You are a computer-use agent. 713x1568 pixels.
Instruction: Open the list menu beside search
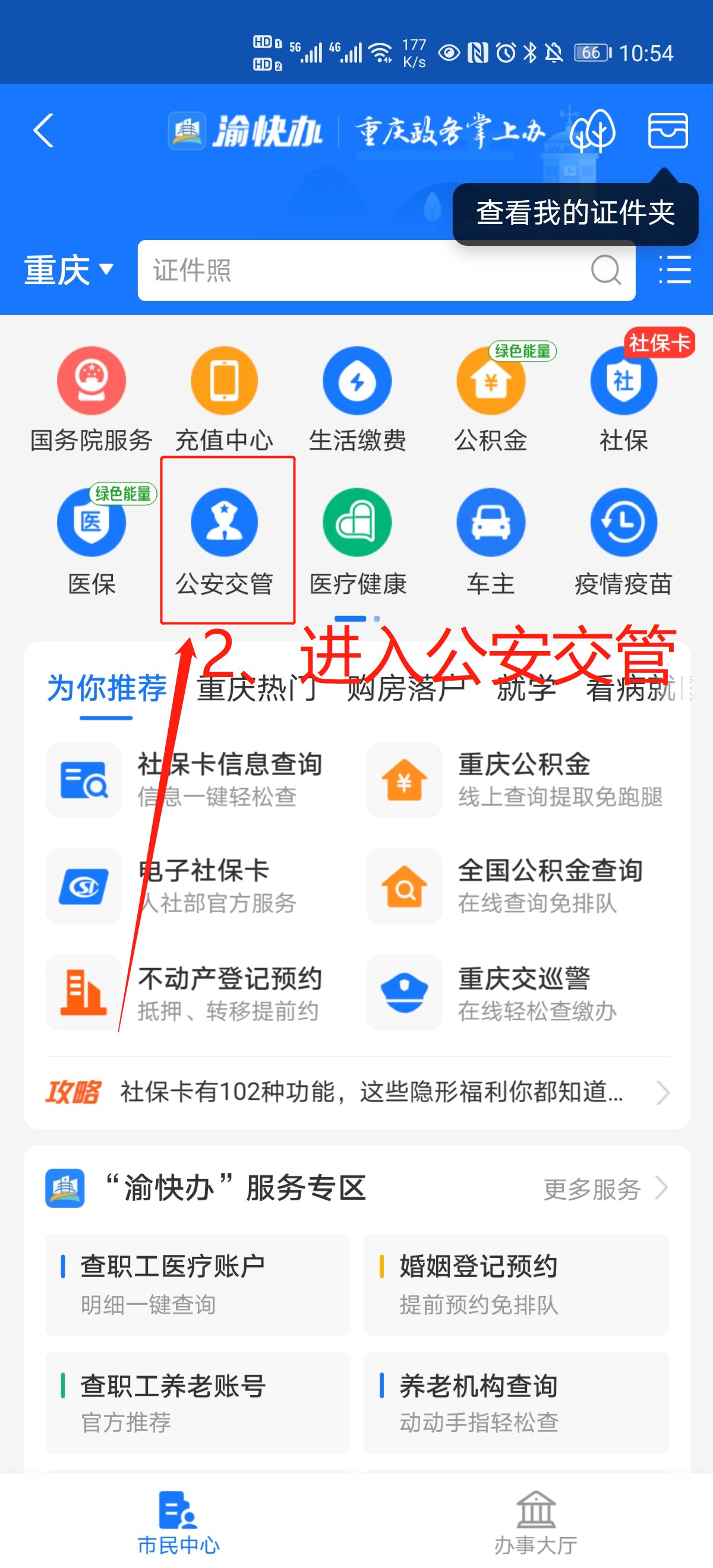pos(674,270)
